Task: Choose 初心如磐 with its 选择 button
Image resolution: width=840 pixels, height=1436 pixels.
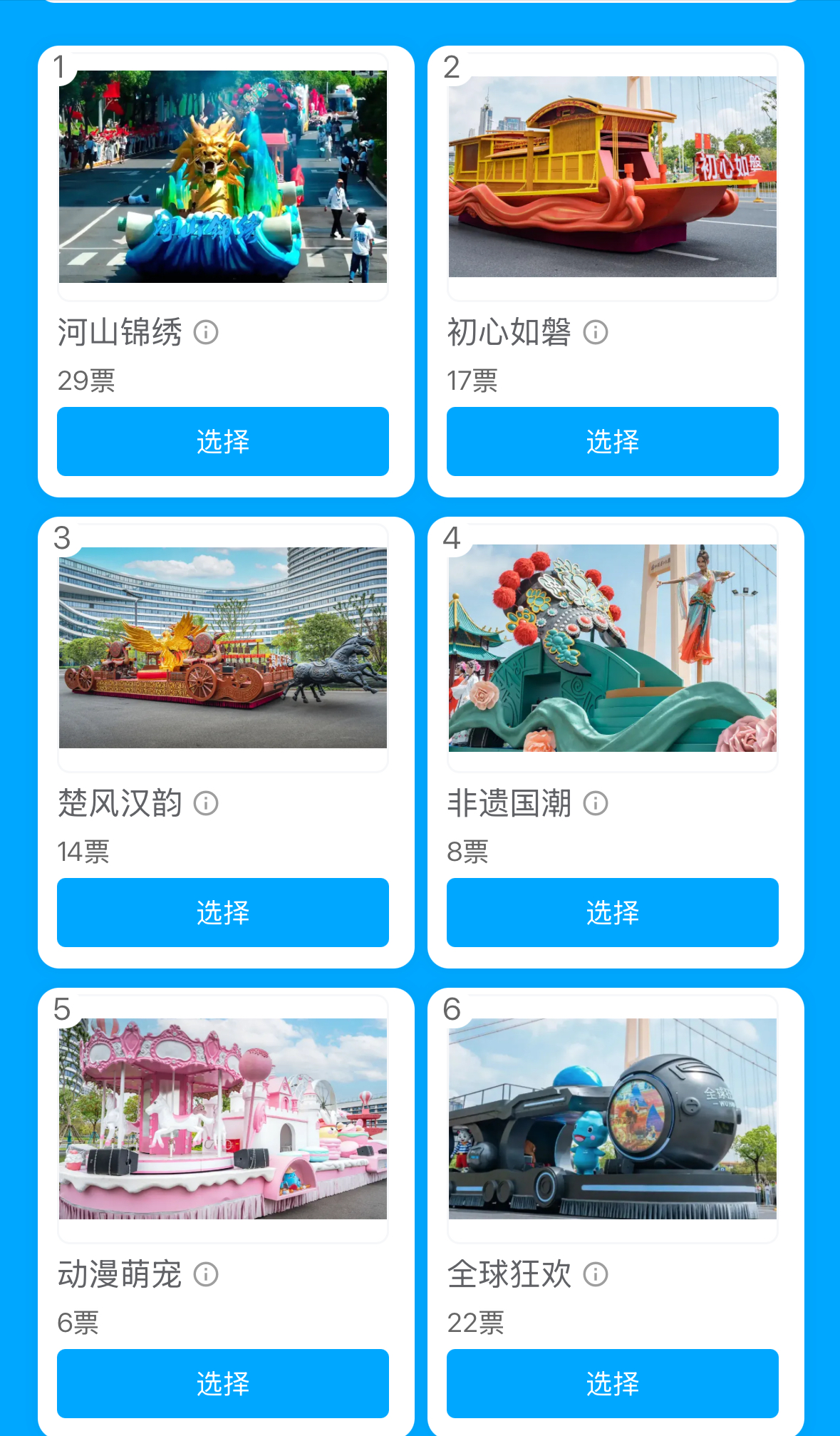Action: [x=612, y=441]
